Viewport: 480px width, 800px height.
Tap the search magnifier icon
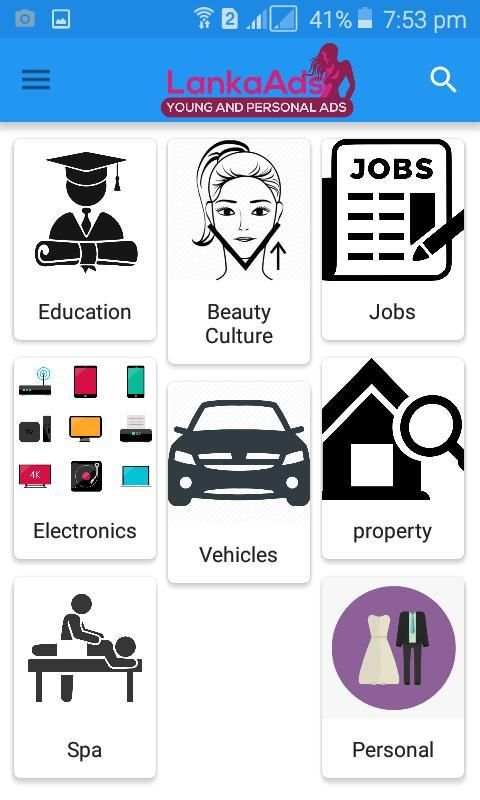(x=442, y=80)
